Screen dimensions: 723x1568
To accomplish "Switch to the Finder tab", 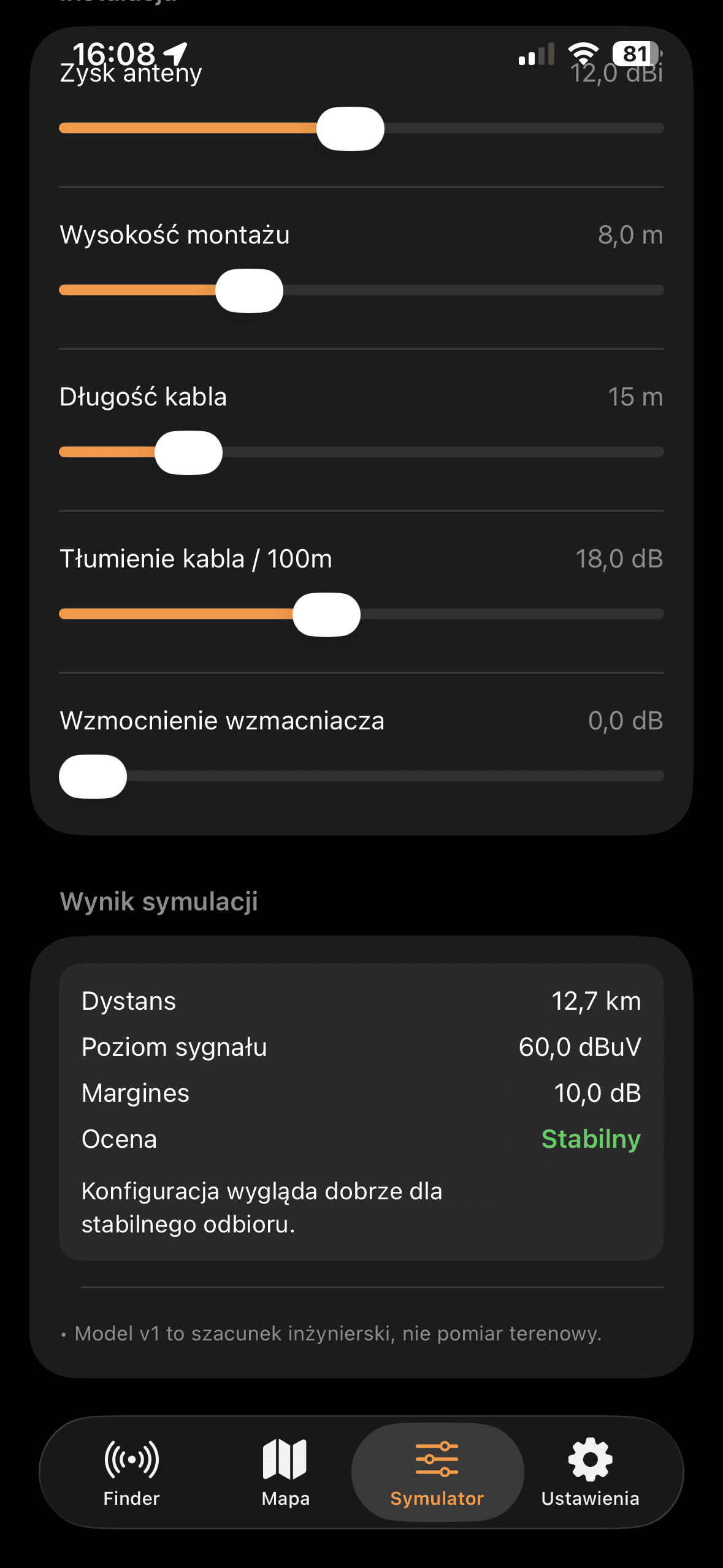I will coord(131,1472).
